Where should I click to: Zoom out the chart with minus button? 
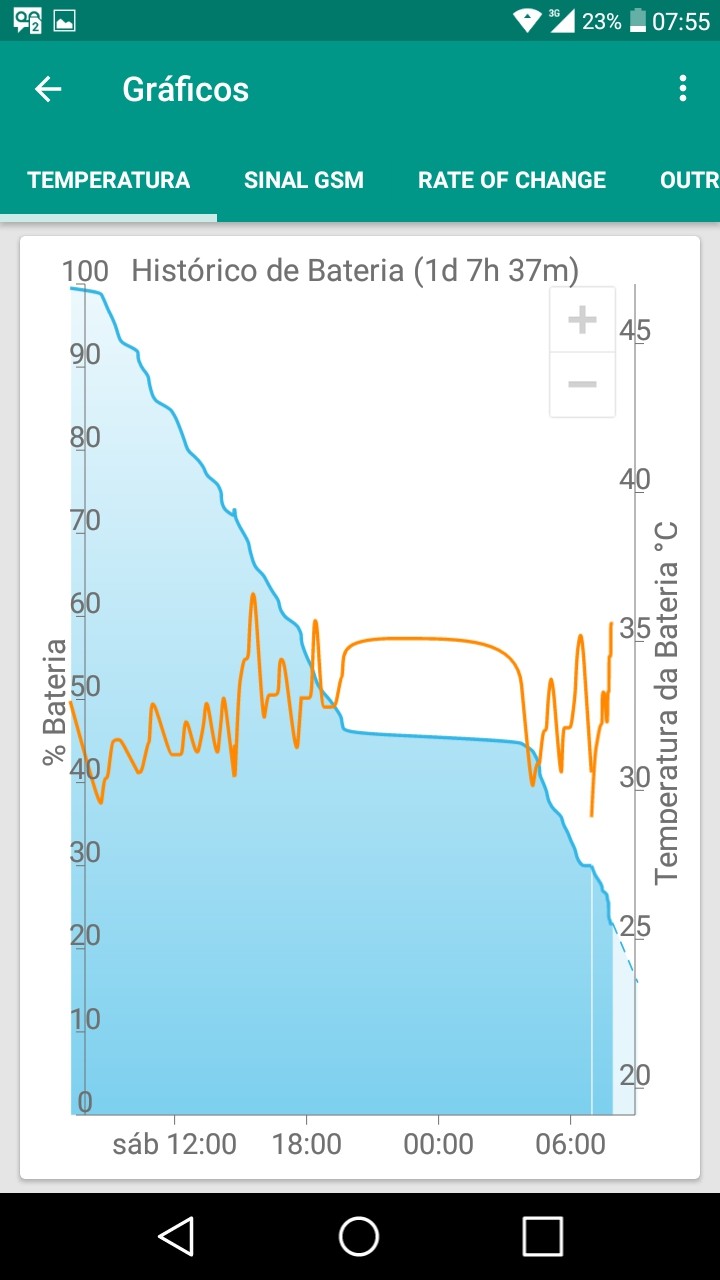pyautogui.click(x=582, y=384)
